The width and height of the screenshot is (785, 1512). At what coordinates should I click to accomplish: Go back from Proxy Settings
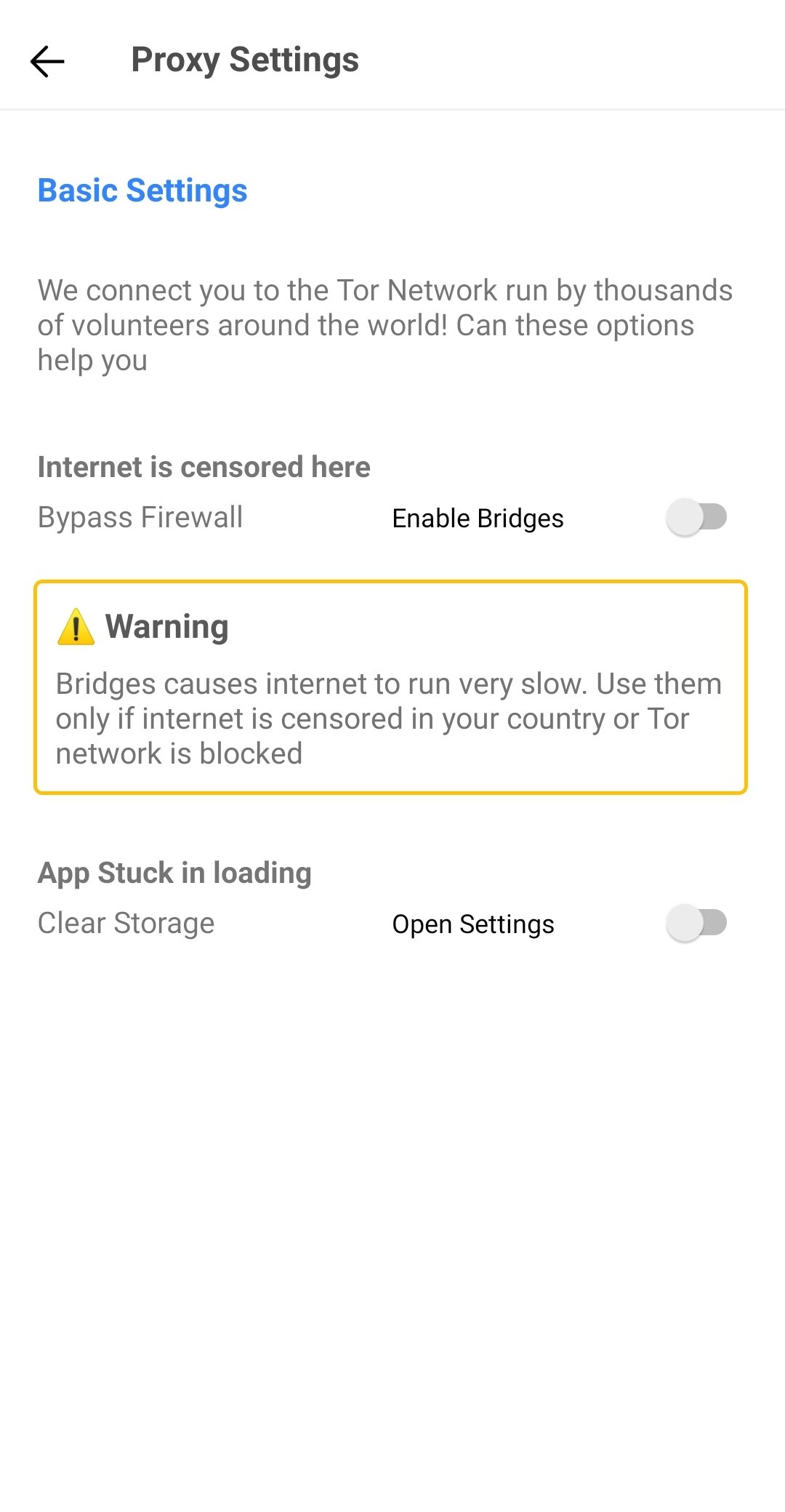pyautogui.click(x=47, y=61)
